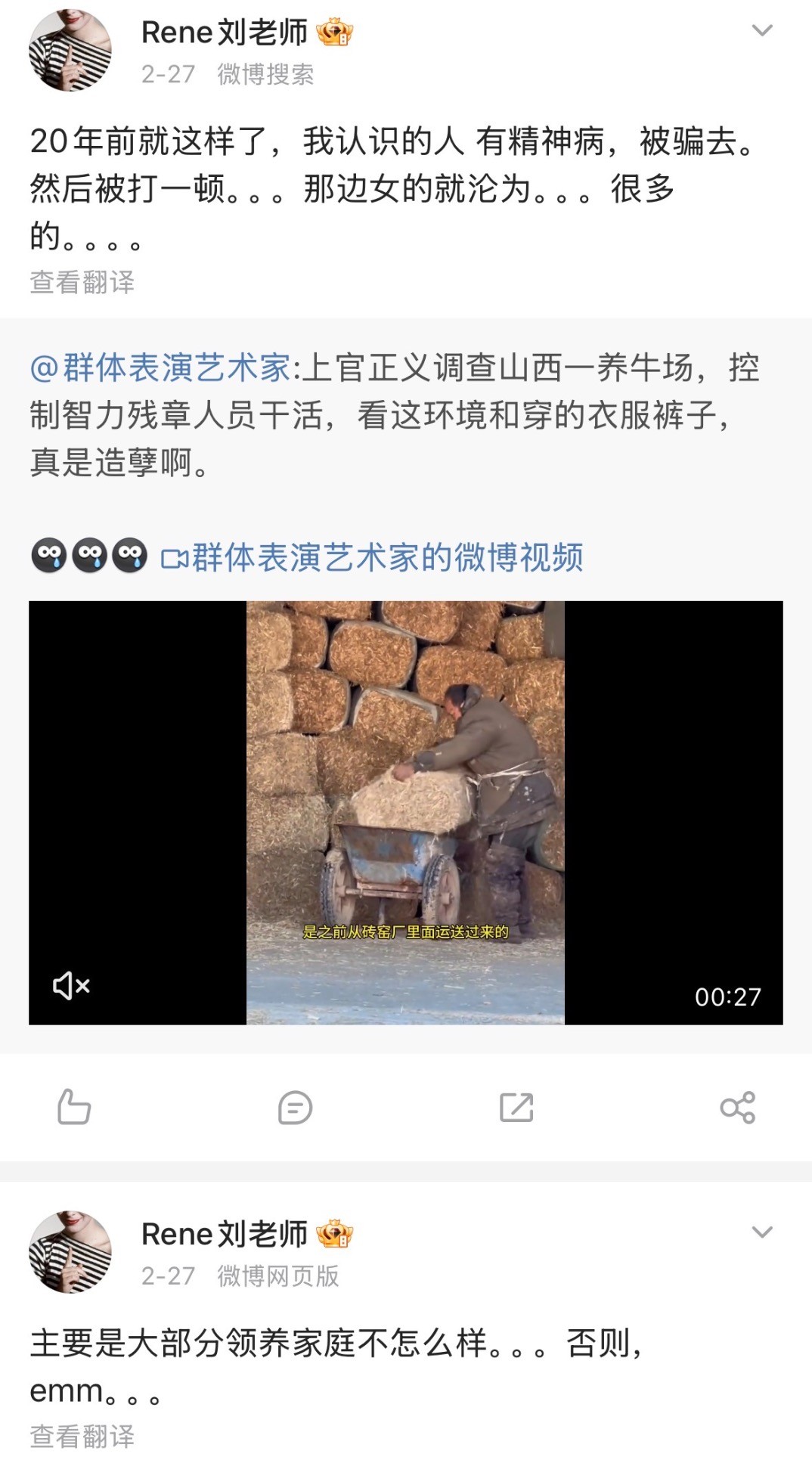Play the cattle farm video
This screenshot has height=1460, width=812.
pos(405,813)
